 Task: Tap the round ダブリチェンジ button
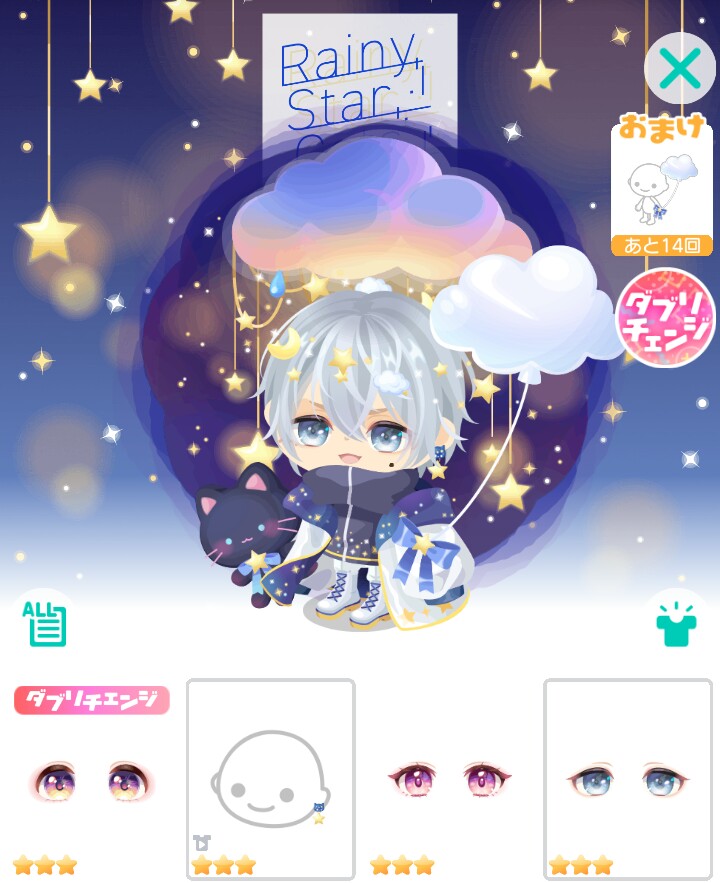point(666,318)
